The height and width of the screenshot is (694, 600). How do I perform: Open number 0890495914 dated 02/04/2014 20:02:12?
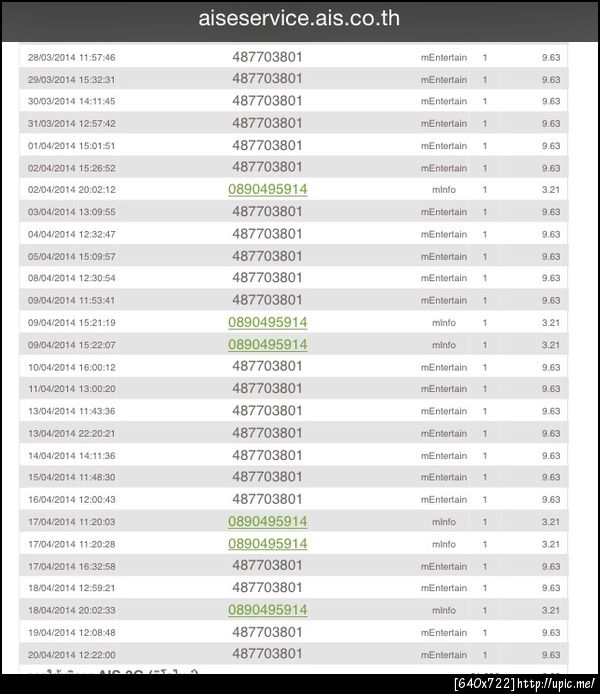pyautogui.click(x=267, y=189)
